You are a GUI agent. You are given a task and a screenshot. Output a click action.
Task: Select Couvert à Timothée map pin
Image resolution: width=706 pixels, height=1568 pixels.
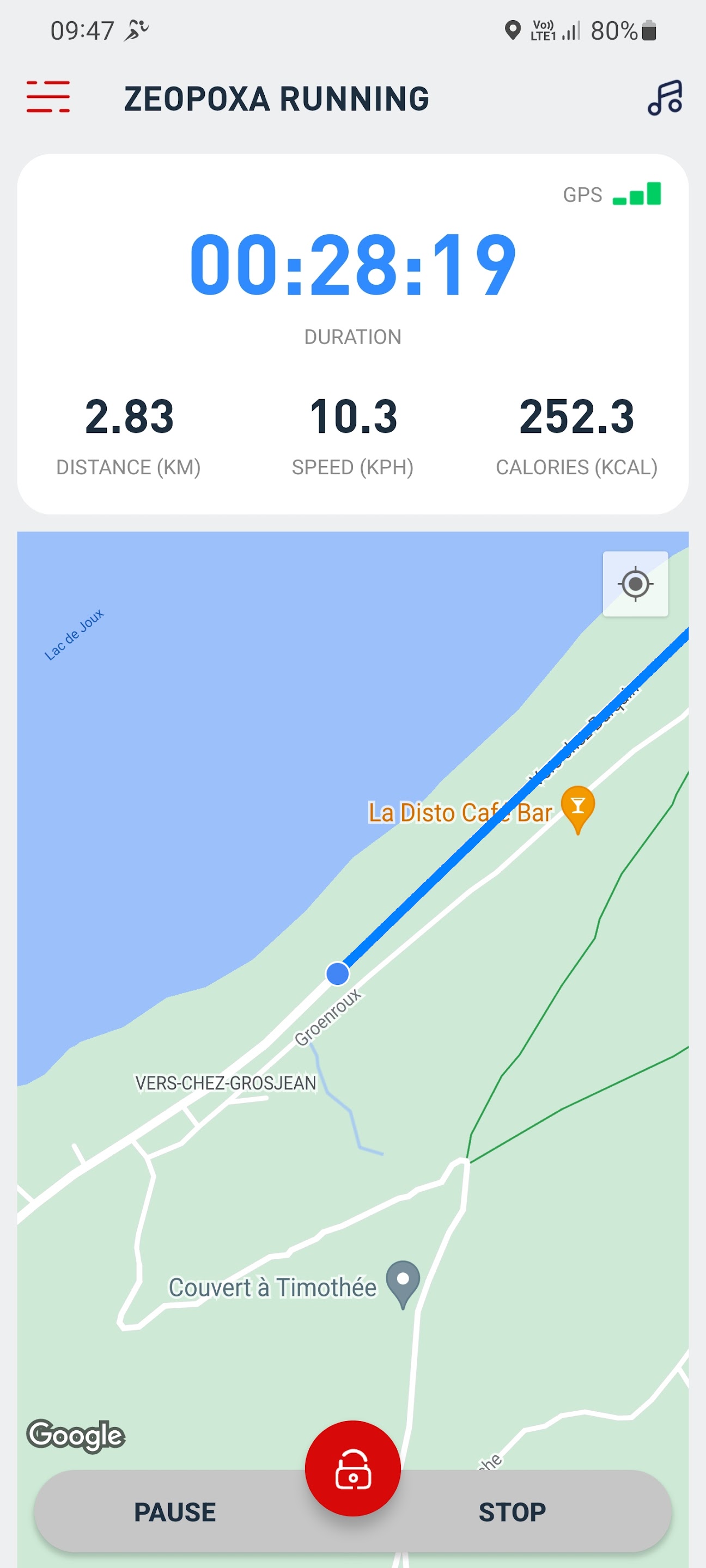(403, 1281)
